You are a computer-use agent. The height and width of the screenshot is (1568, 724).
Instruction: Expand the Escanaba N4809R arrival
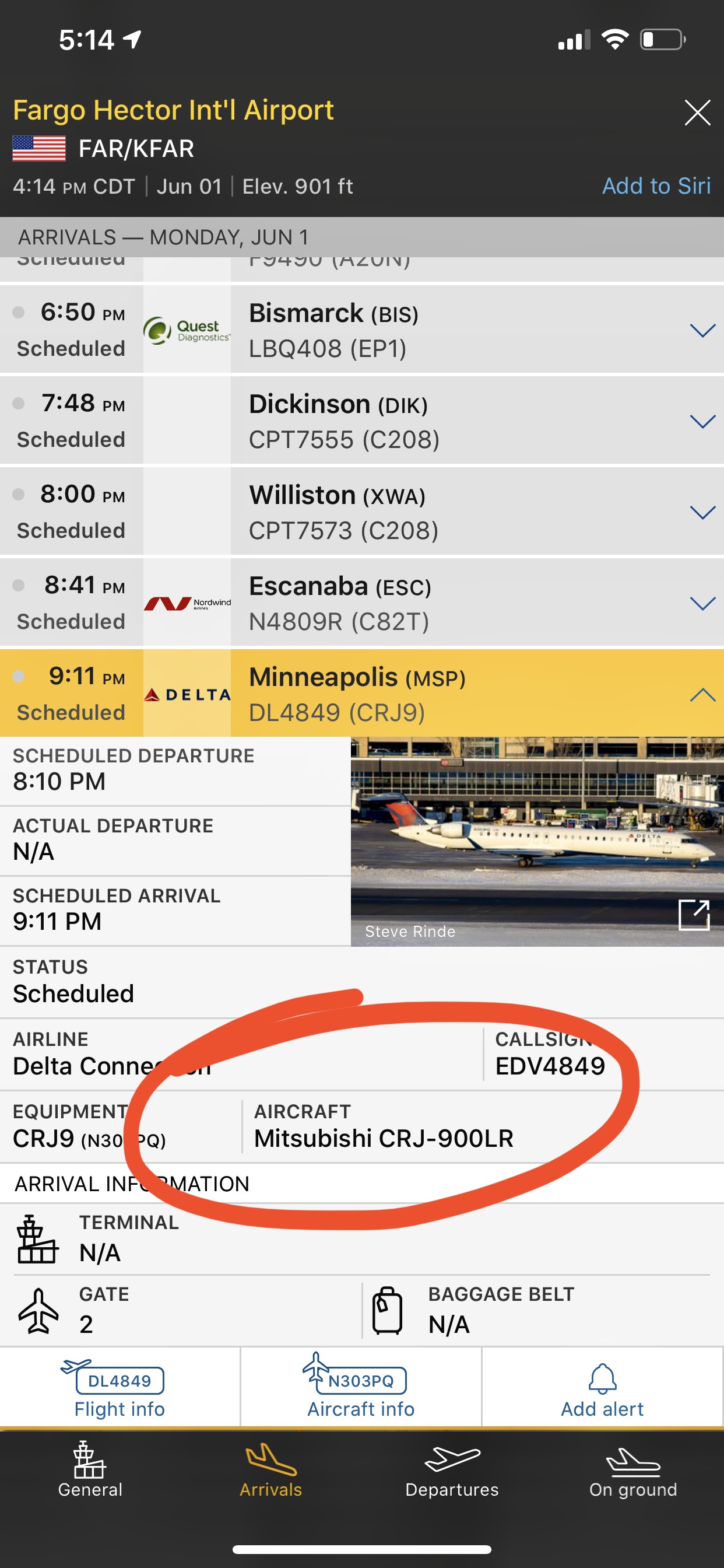pos(702,603)
